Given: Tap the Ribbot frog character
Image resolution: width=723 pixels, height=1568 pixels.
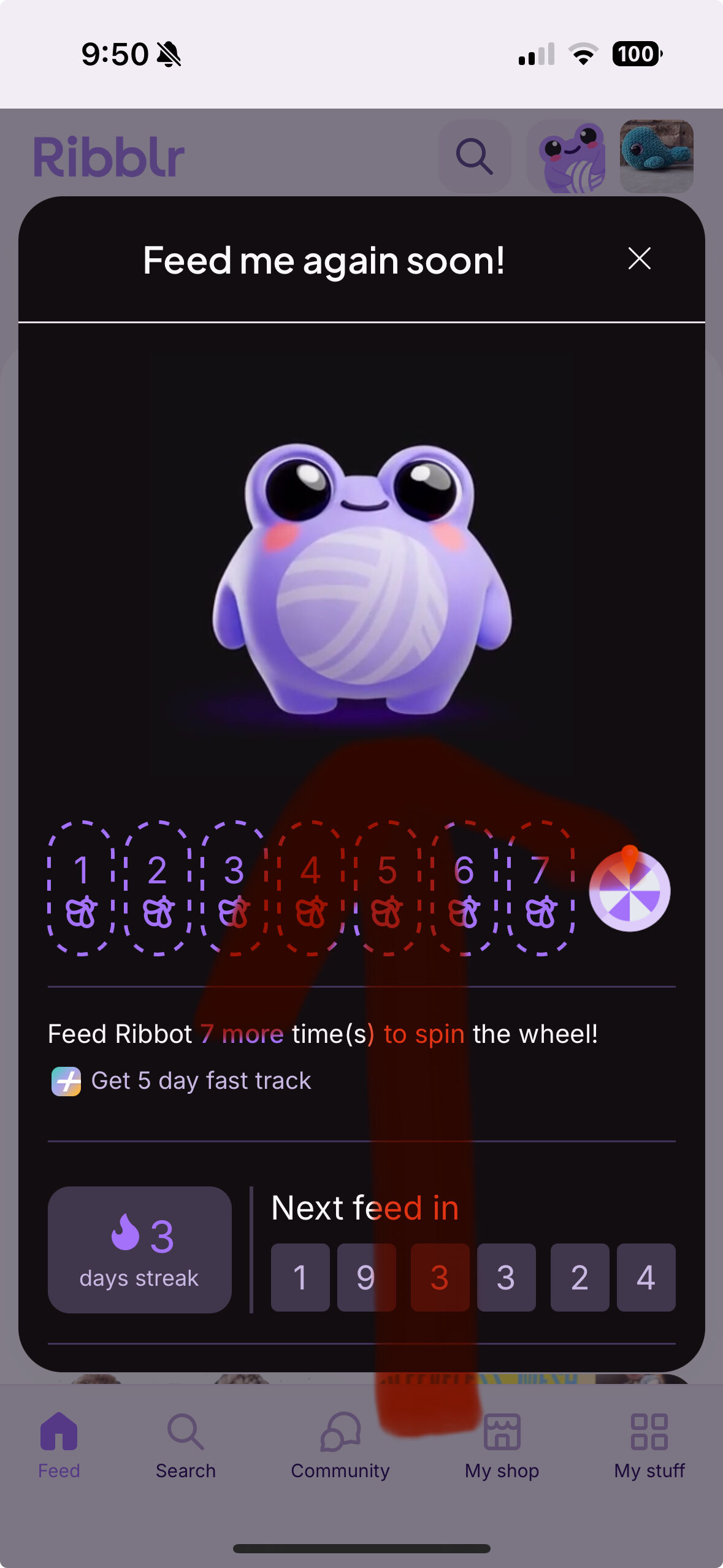Looking at the screenshot, I should (x=362, y=579).
